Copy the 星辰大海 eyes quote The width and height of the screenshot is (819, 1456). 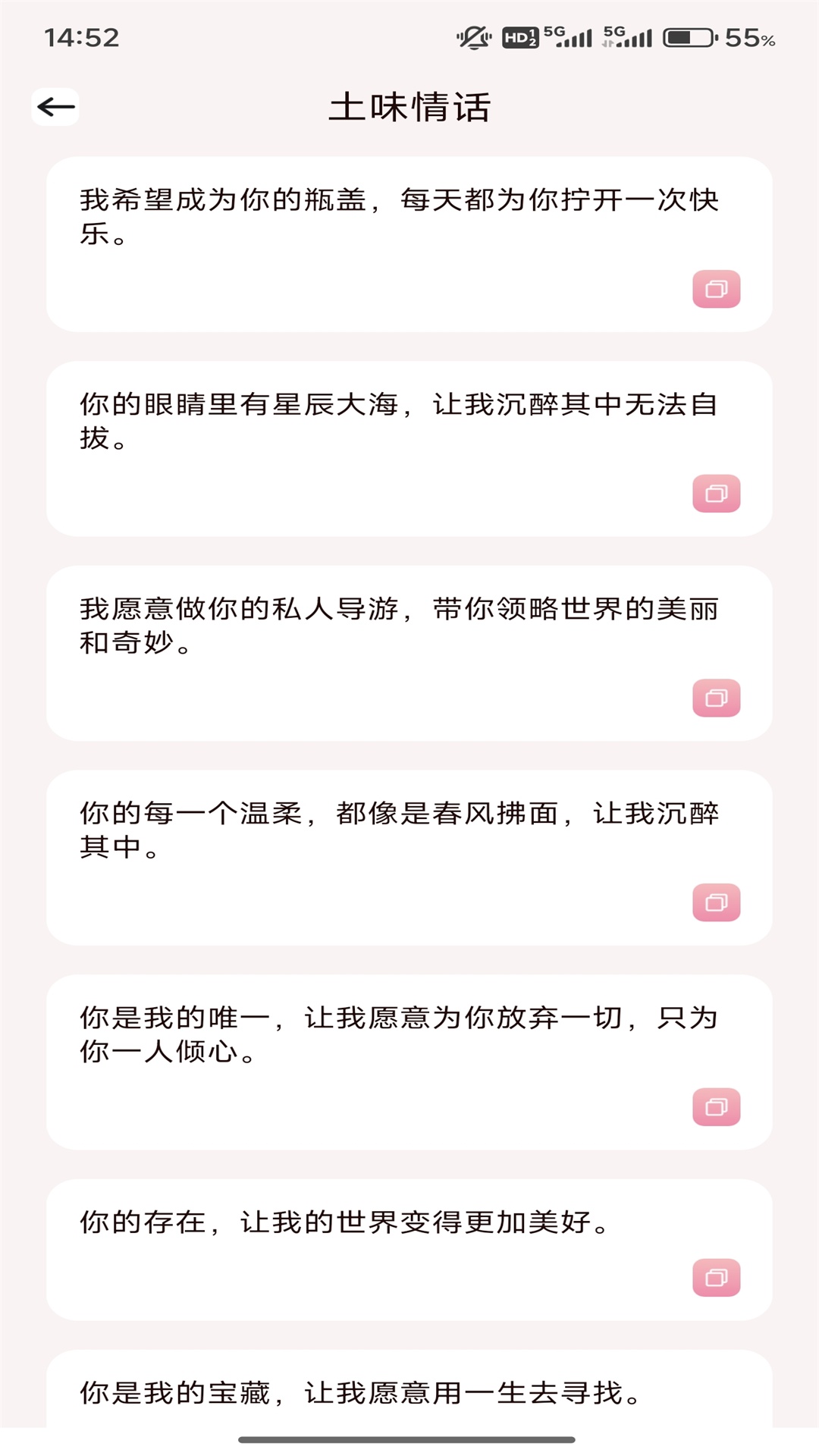[716, 494]
